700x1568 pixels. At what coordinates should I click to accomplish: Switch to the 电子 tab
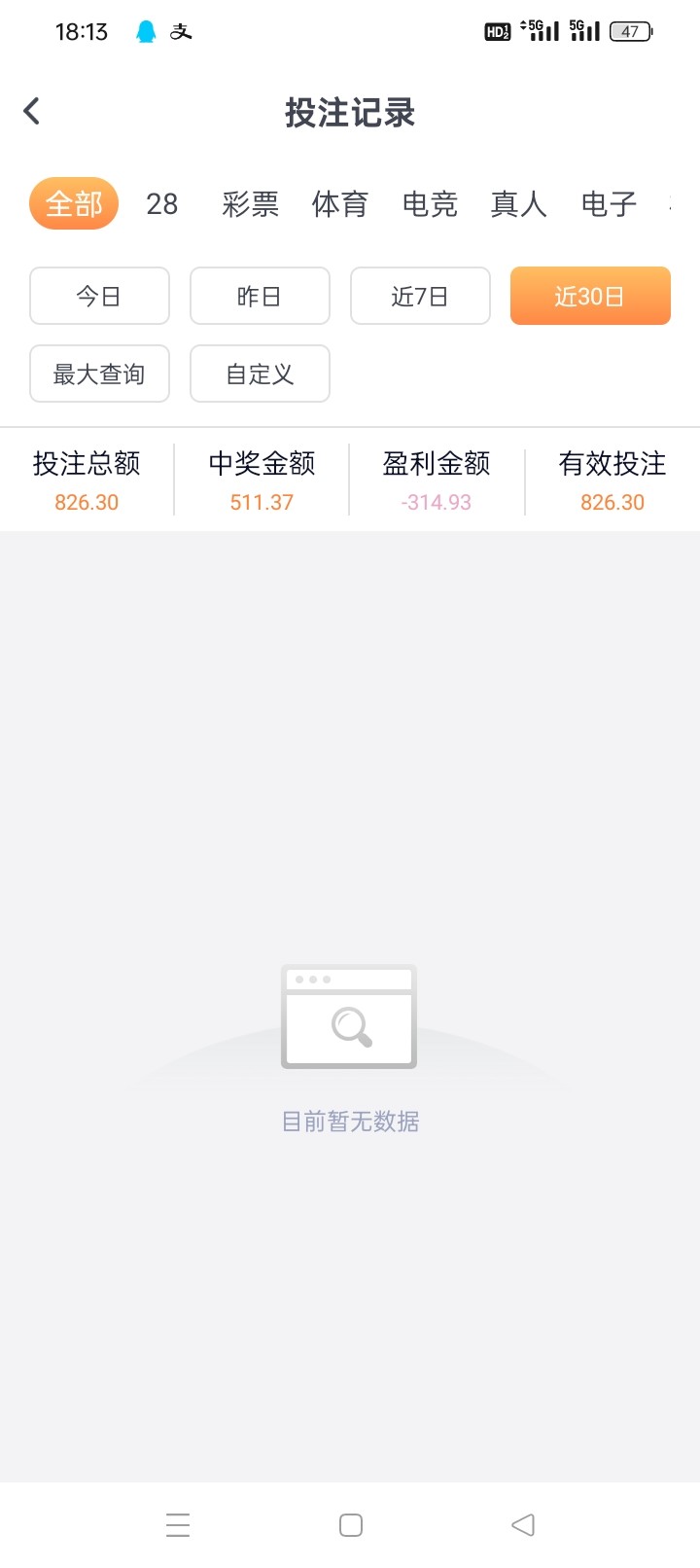pyautogui.click(x=609, y=204)
